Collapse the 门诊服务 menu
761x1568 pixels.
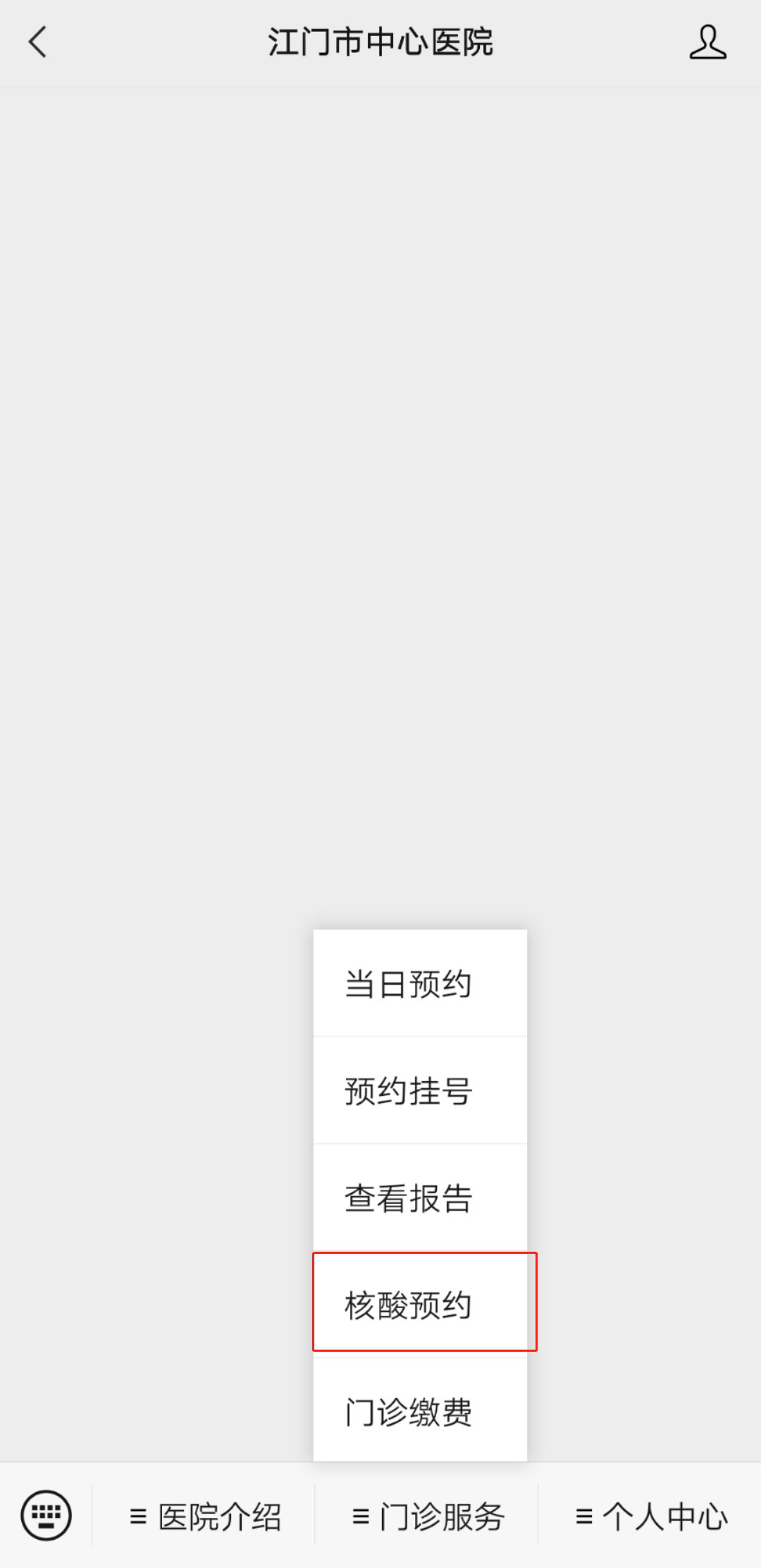coord(427,1516)
